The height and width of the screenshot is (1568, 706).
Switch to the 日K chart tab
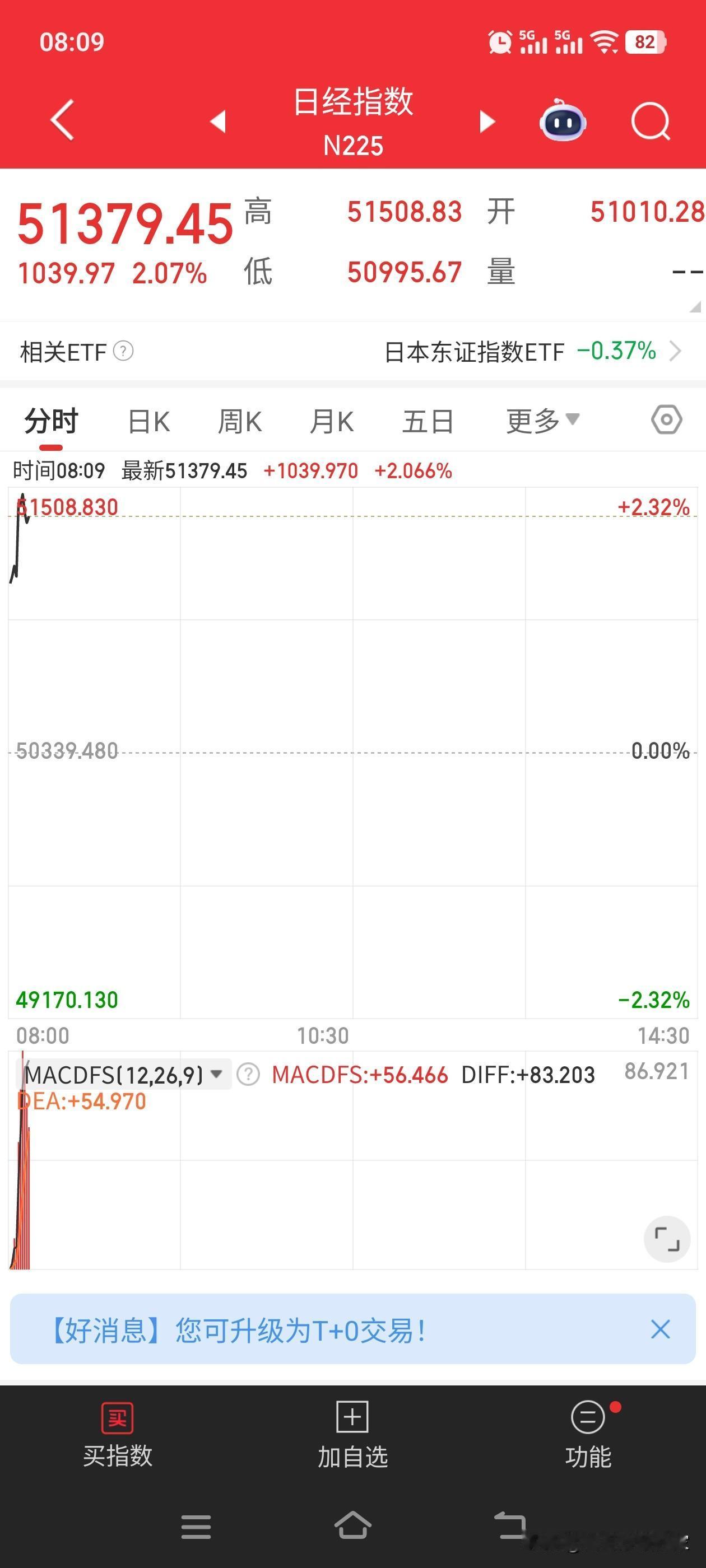coord(149,421)
